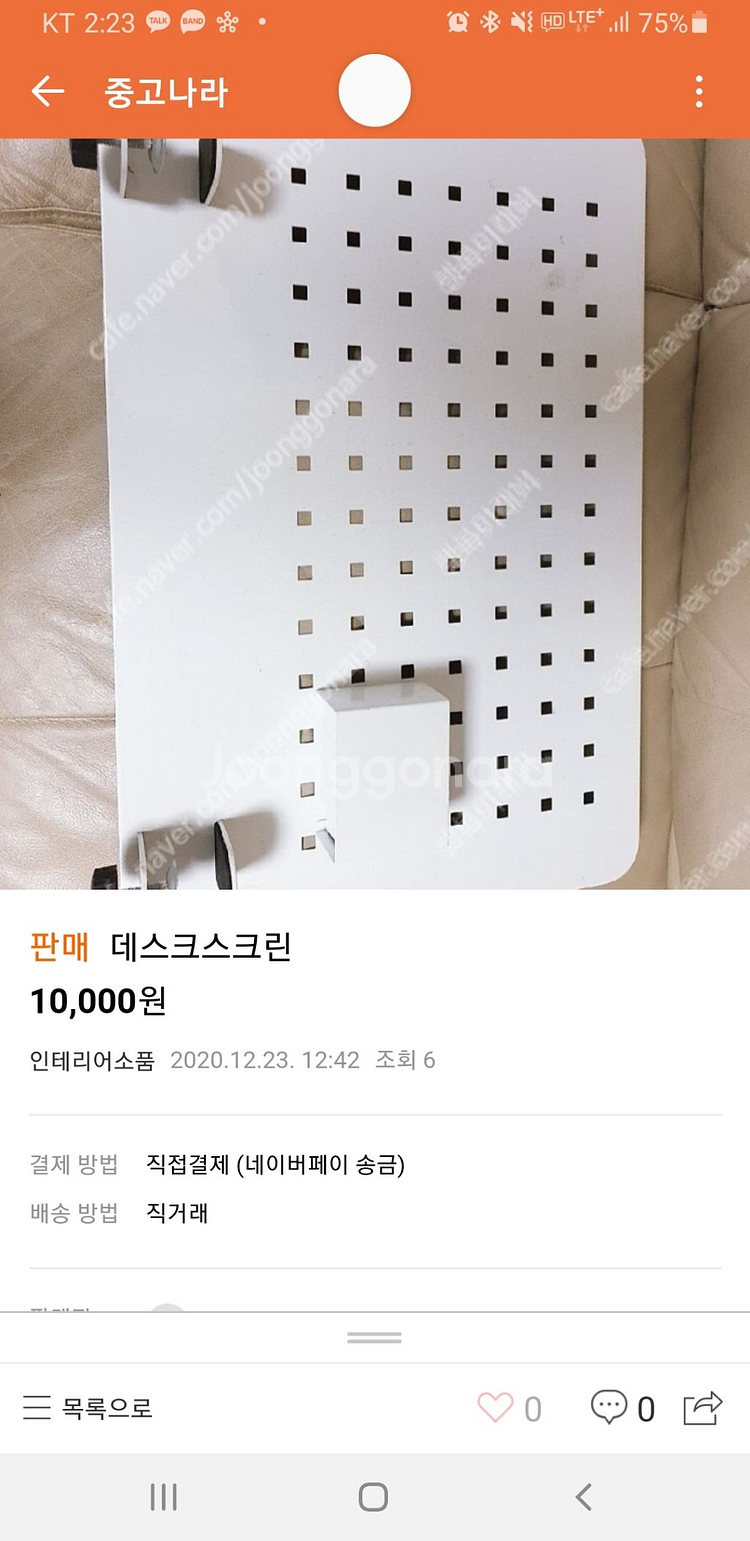The width and height of the screenshot is (750, 1541).
Task: Open recent apps from navigation bar
Action: coord(163,1497)
